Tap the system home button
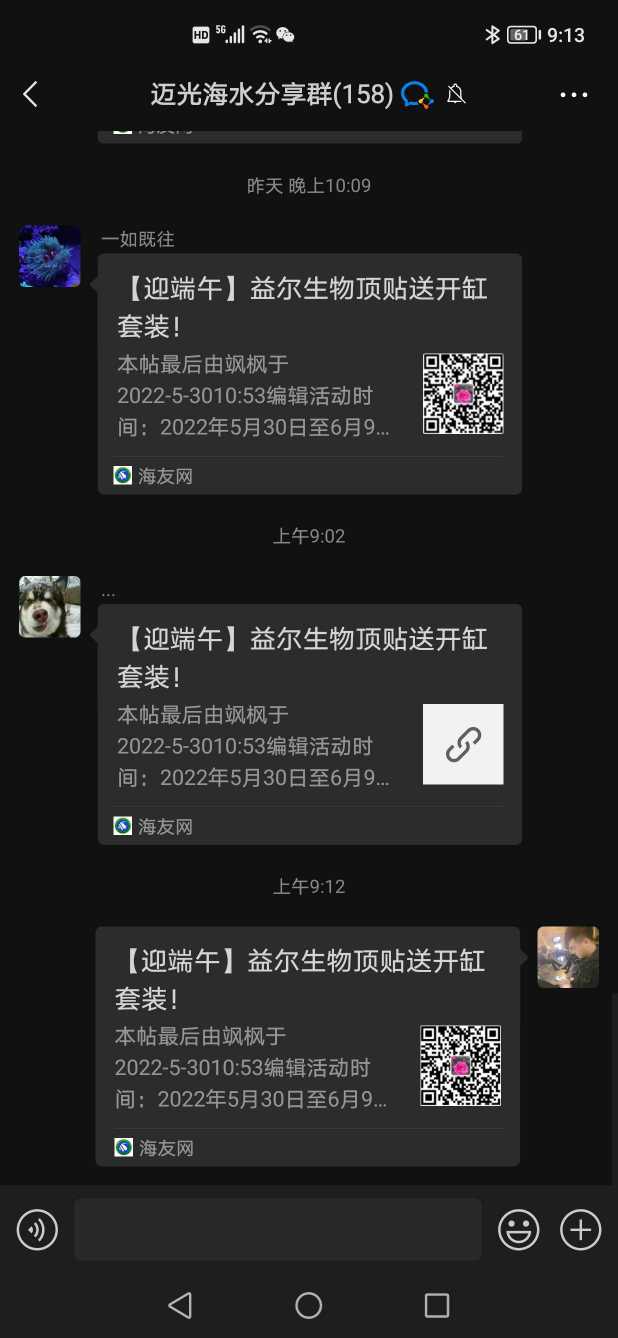Viewport: 618px width, 1338px height. (309, 1305)
